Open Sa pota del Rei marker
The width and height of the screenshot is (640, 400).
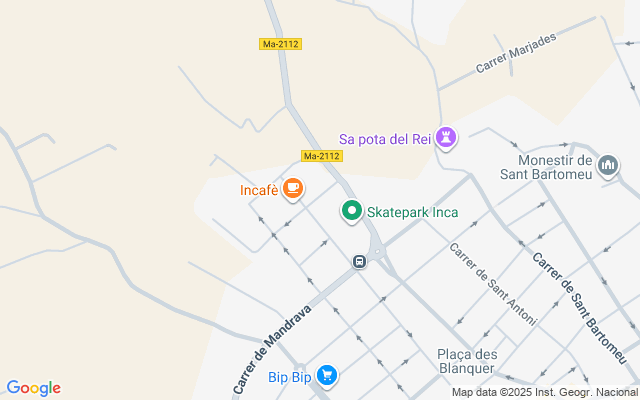coord(447,138)
